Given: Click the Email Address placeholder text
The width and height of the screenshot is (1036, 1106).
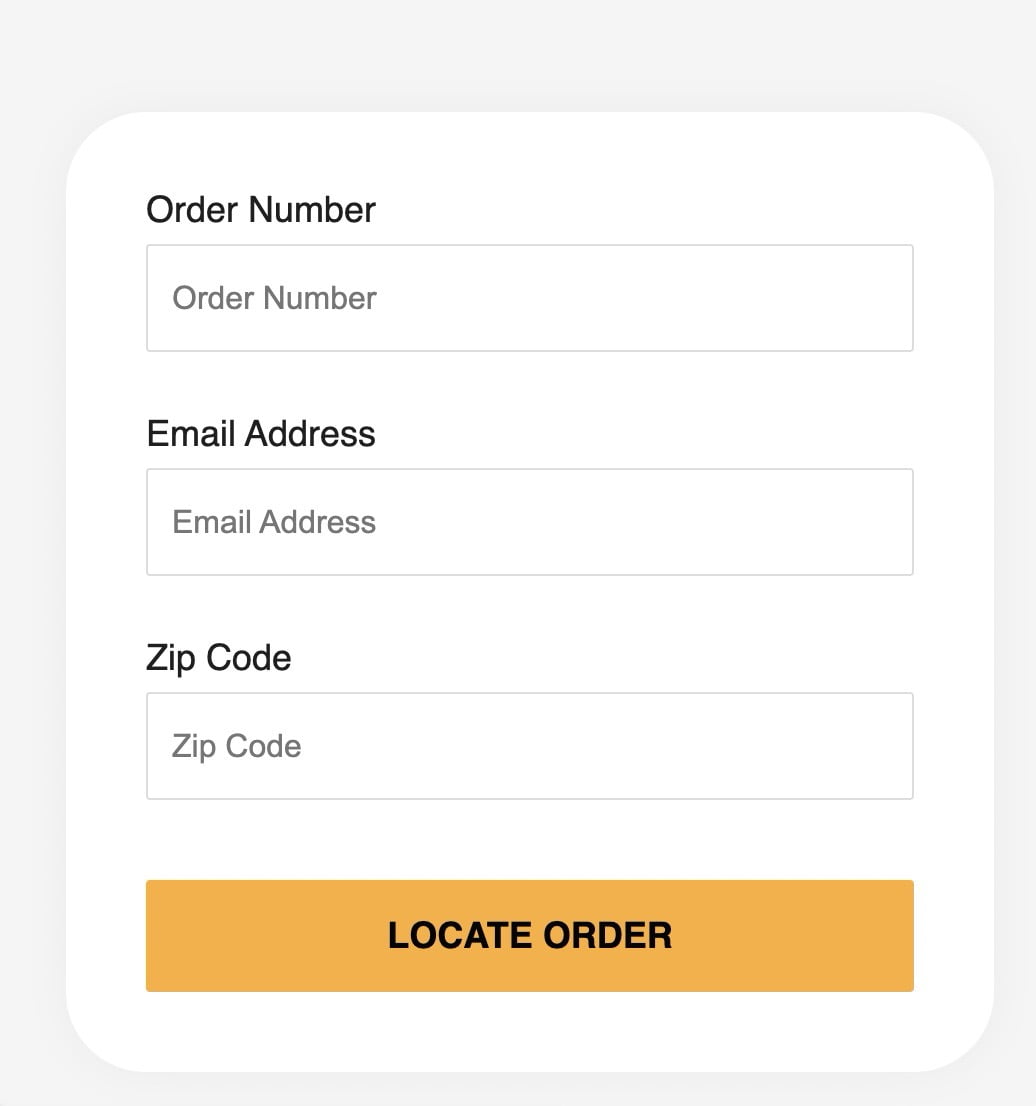Looking at the screenshot, I should tap(274, 521).
